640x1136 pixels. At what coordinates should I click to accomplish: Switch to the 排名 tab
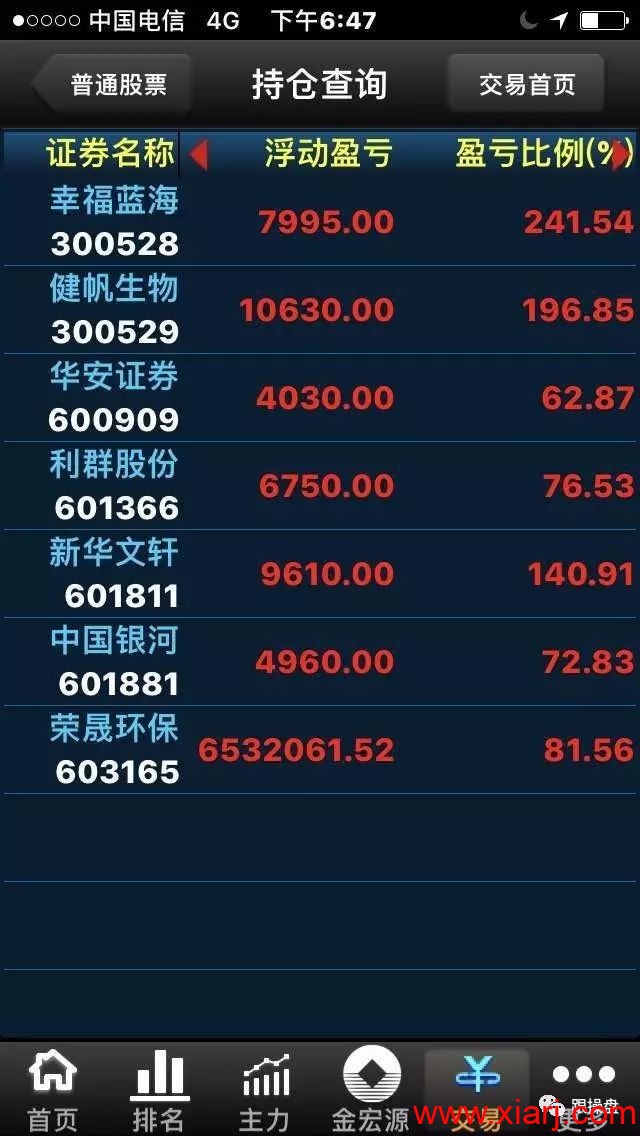point(158,1091)
